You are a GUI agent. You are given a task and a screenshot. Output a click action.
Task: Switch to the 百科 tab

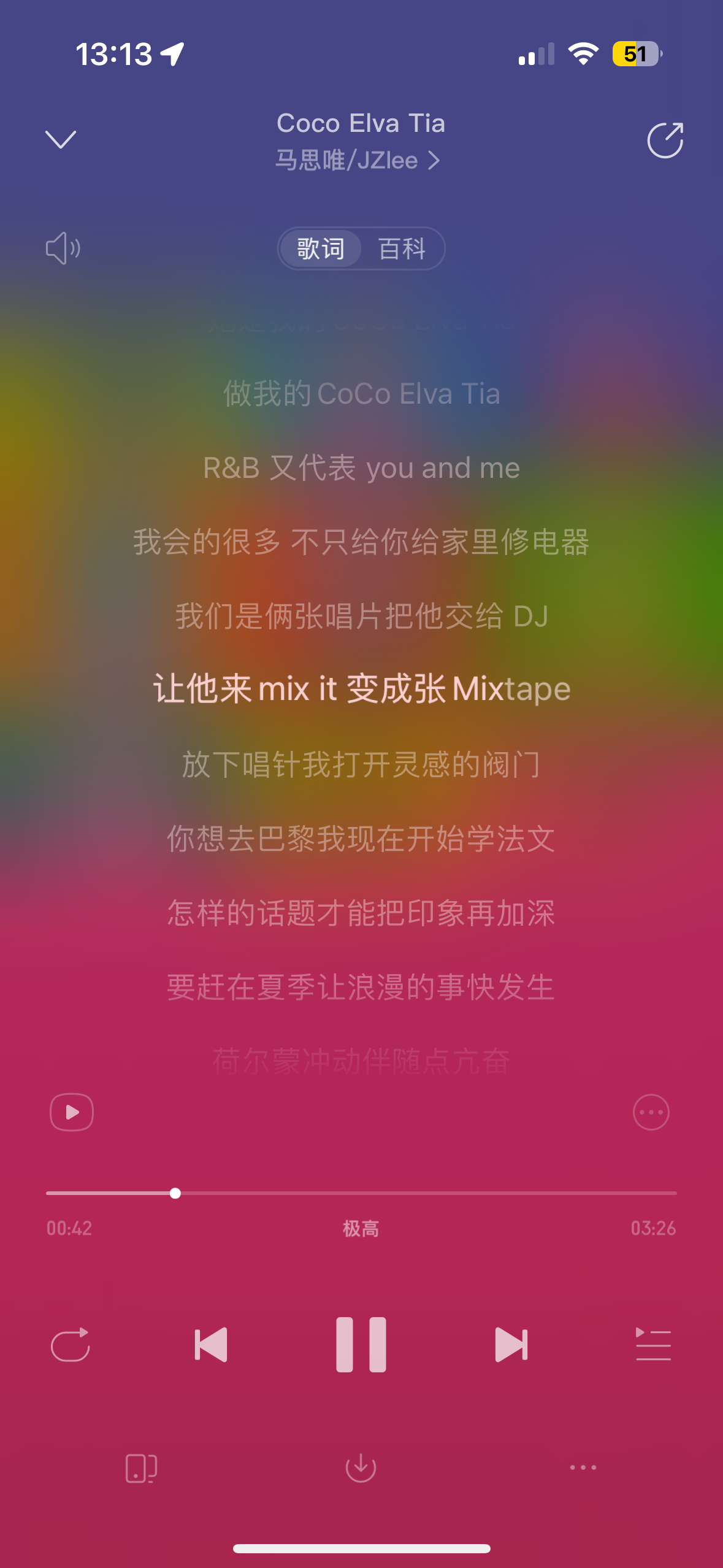coord(402,248)
